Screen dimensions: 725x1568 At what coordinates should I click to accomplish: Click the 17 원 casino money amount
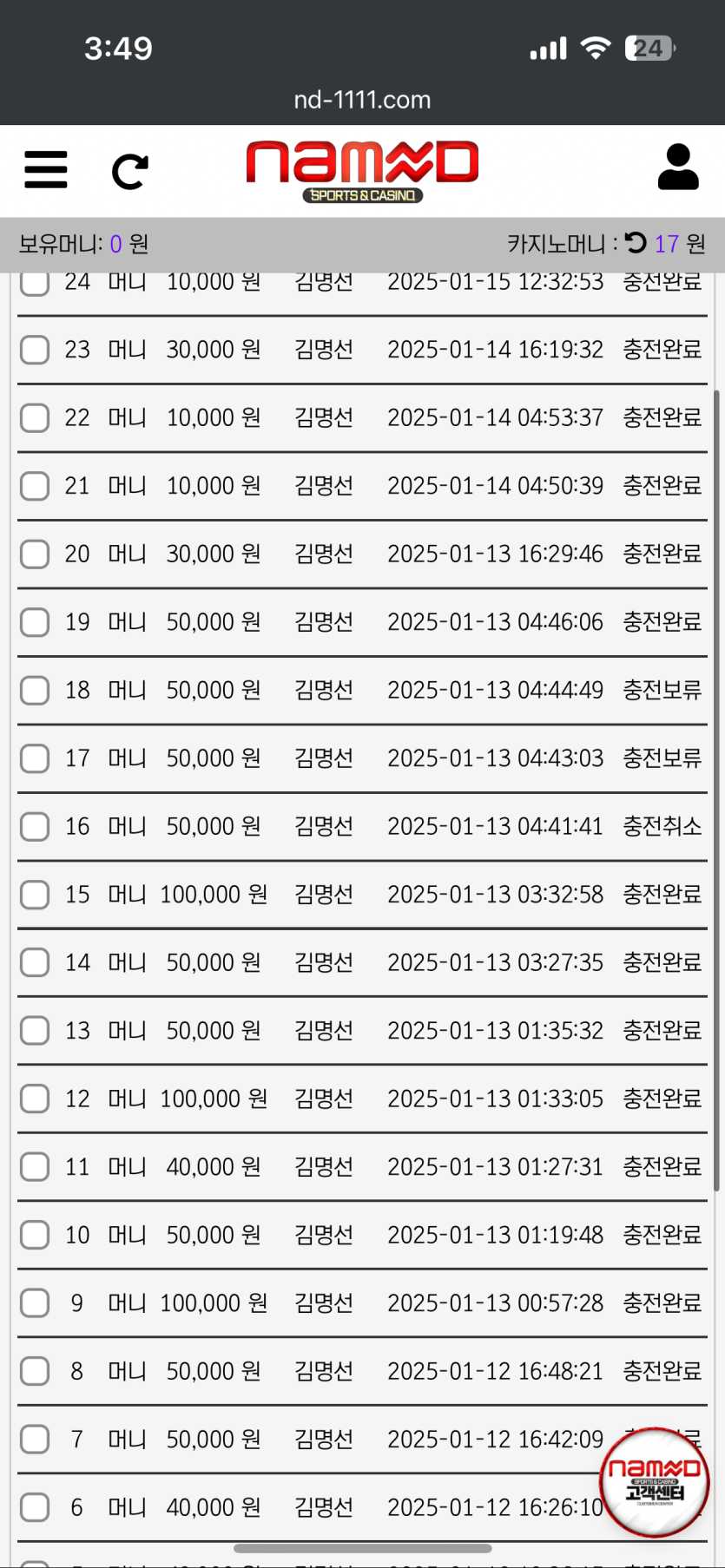click(682, 244)
